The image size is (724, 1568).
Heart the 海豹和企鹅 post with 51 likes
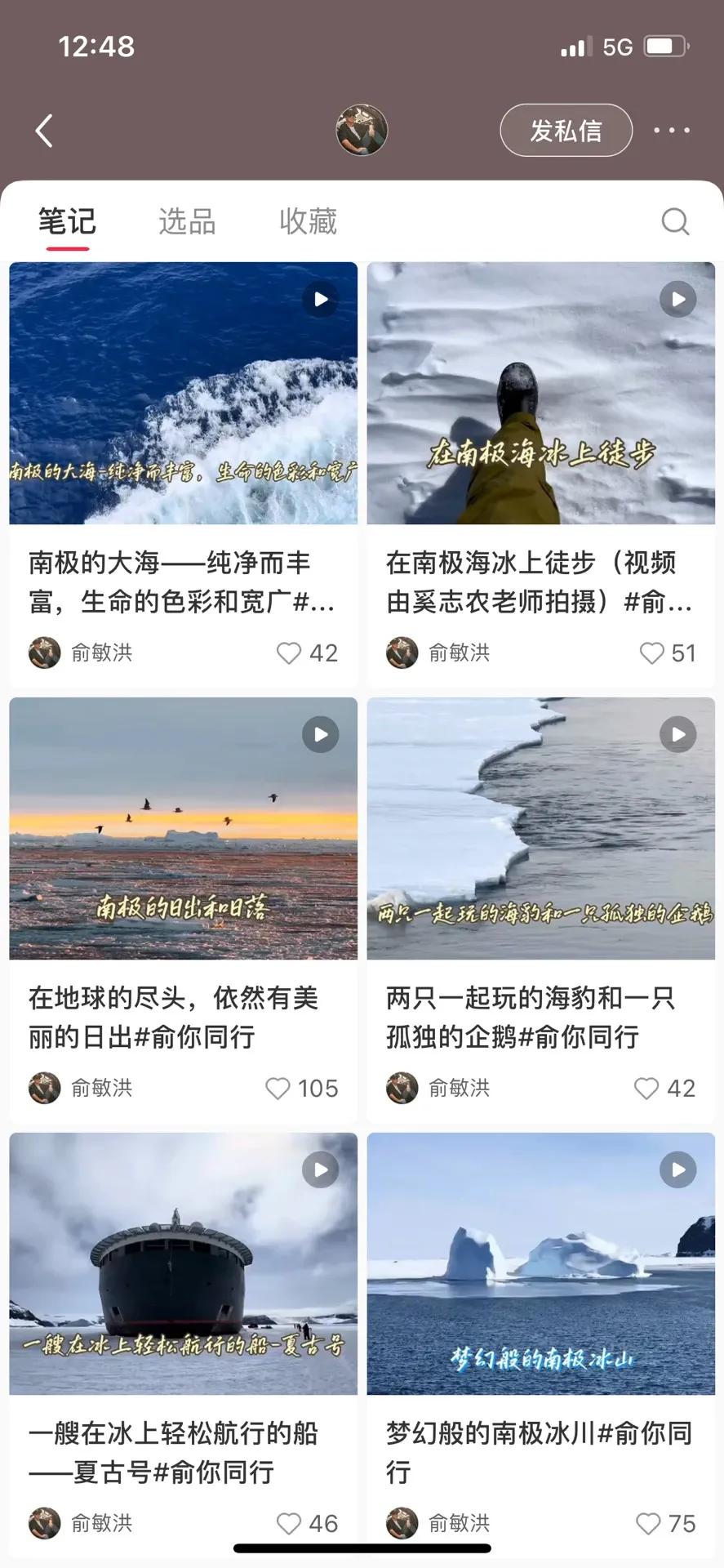coord(646,1088)
